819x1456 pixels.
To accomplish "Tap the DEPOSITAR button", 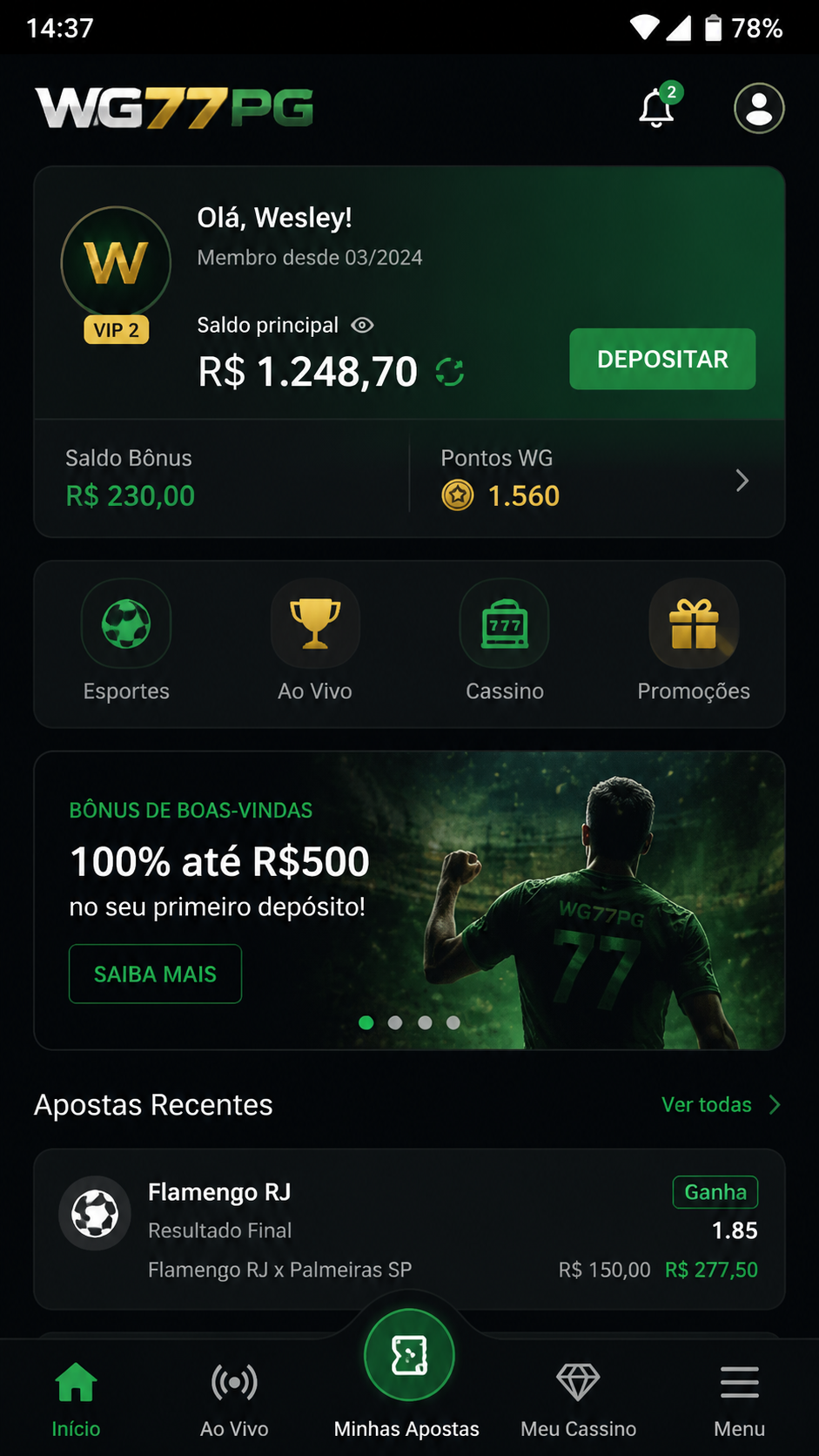I will click(x=662, y=359).
